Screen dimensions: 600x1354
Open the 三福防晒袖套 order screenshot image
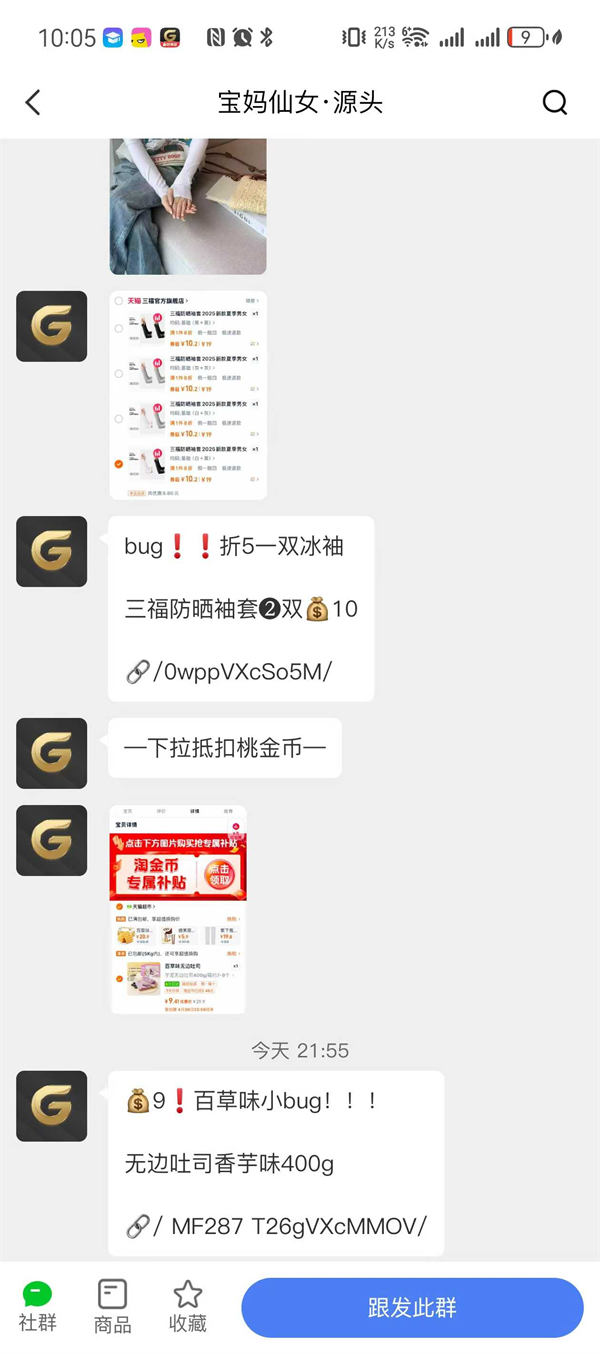pos(188,395)
